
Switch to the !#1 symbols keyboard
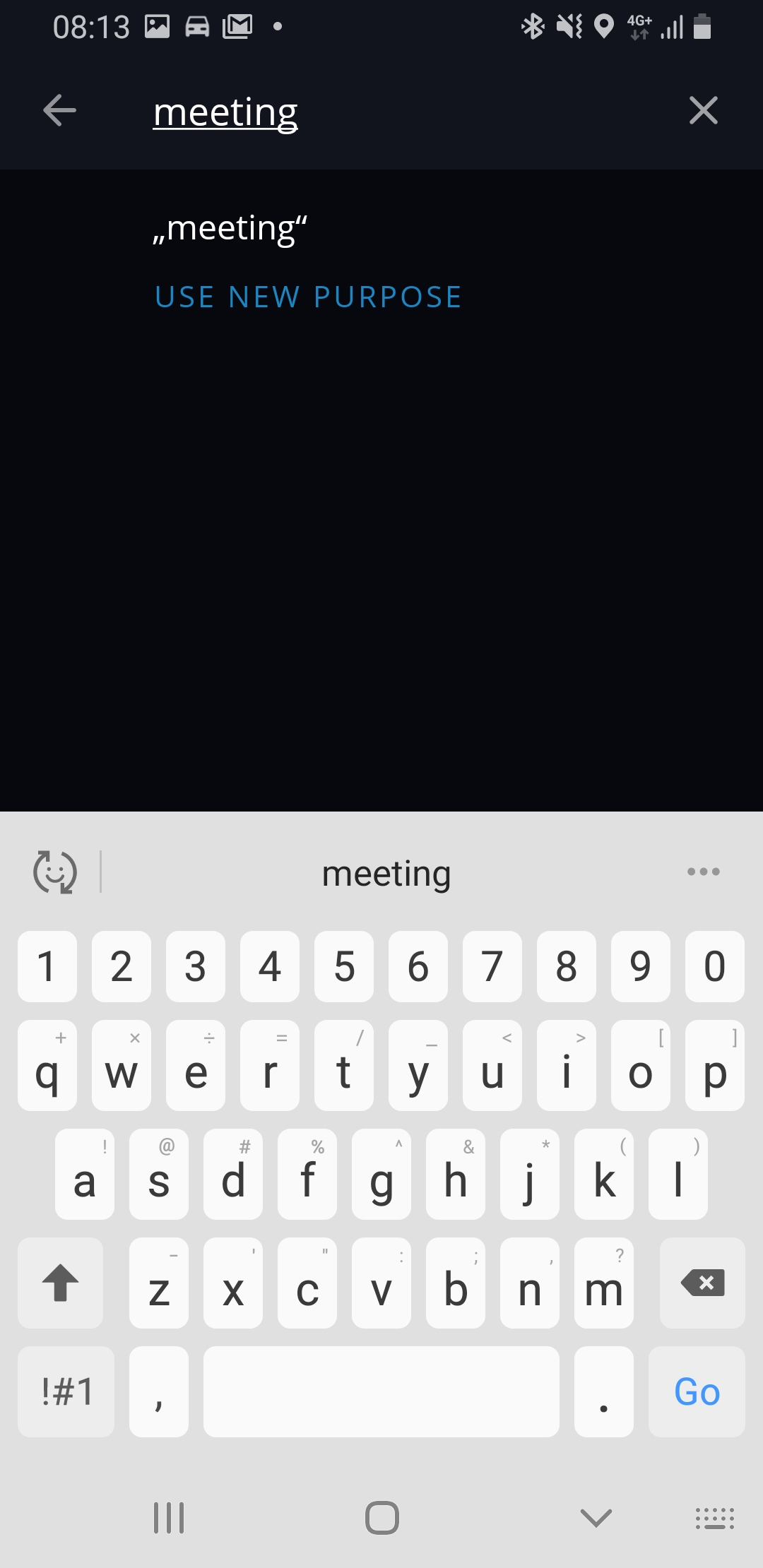click(x=66, y=1391)
